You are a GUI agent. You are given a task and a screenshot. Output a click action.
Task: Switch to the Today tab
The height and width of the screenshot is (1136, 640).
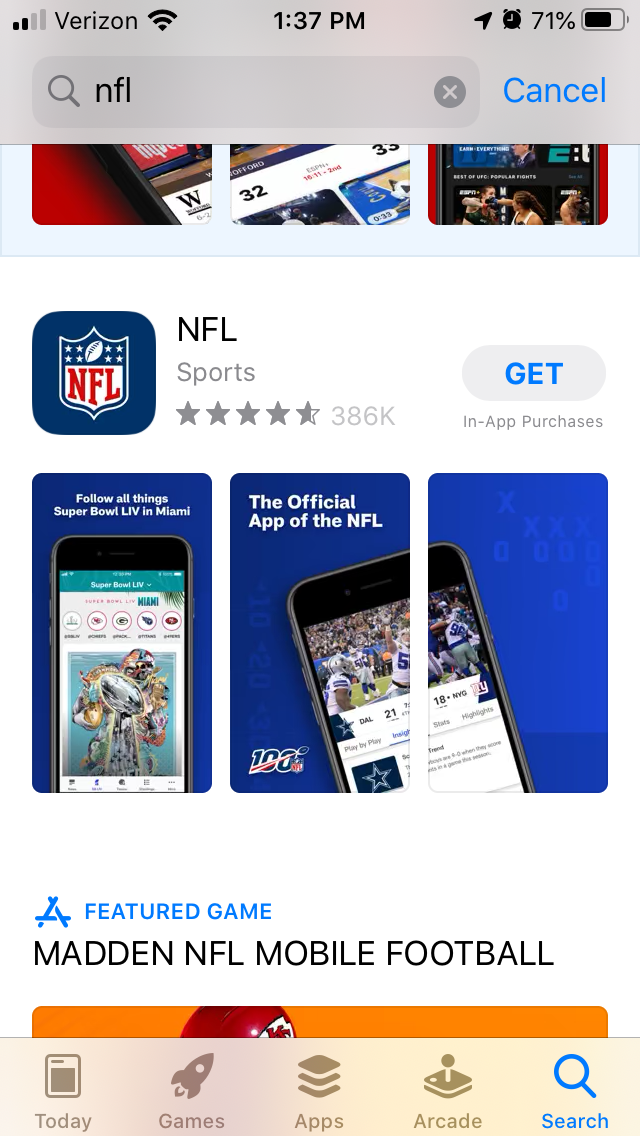pyautogui.click(x=63, y=1092)
